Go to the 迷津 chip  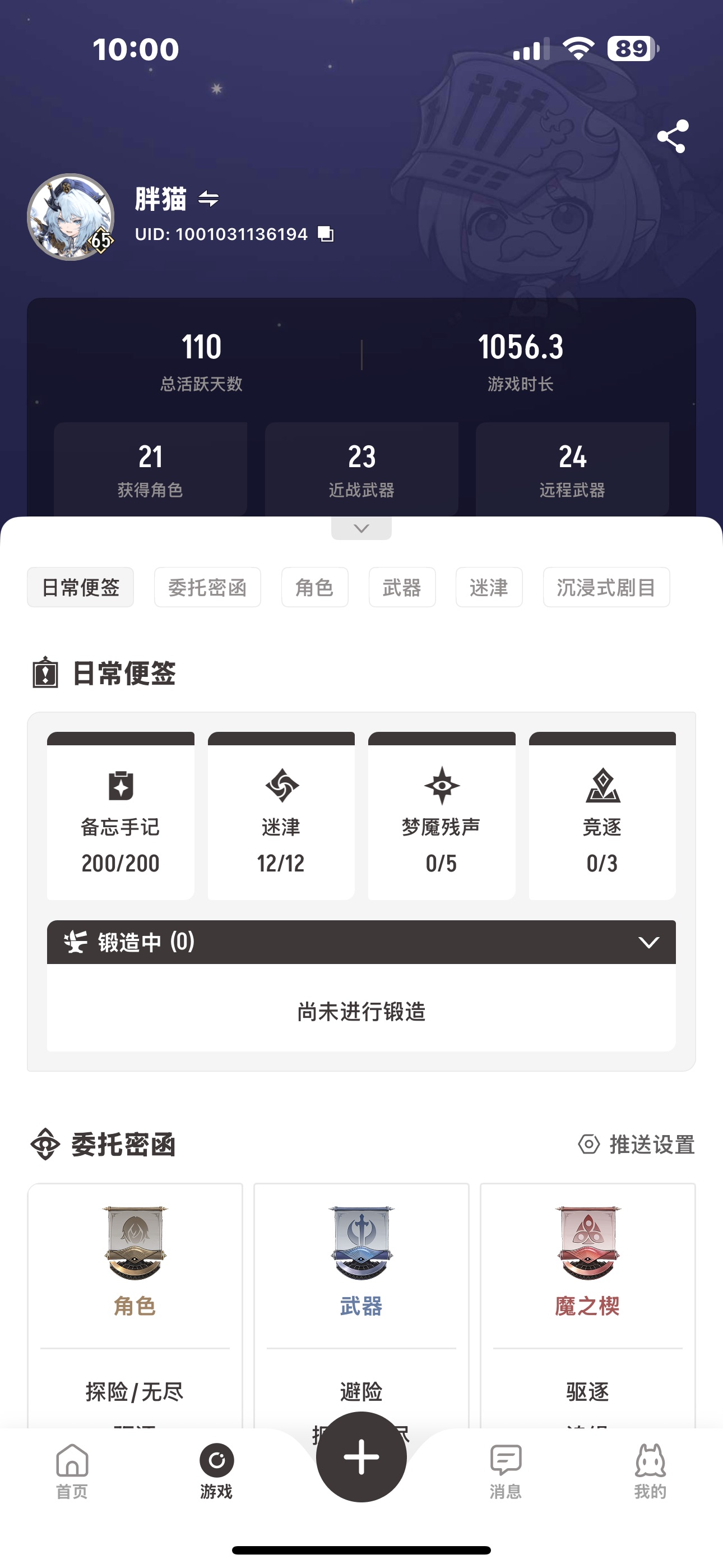pos(489,587)
